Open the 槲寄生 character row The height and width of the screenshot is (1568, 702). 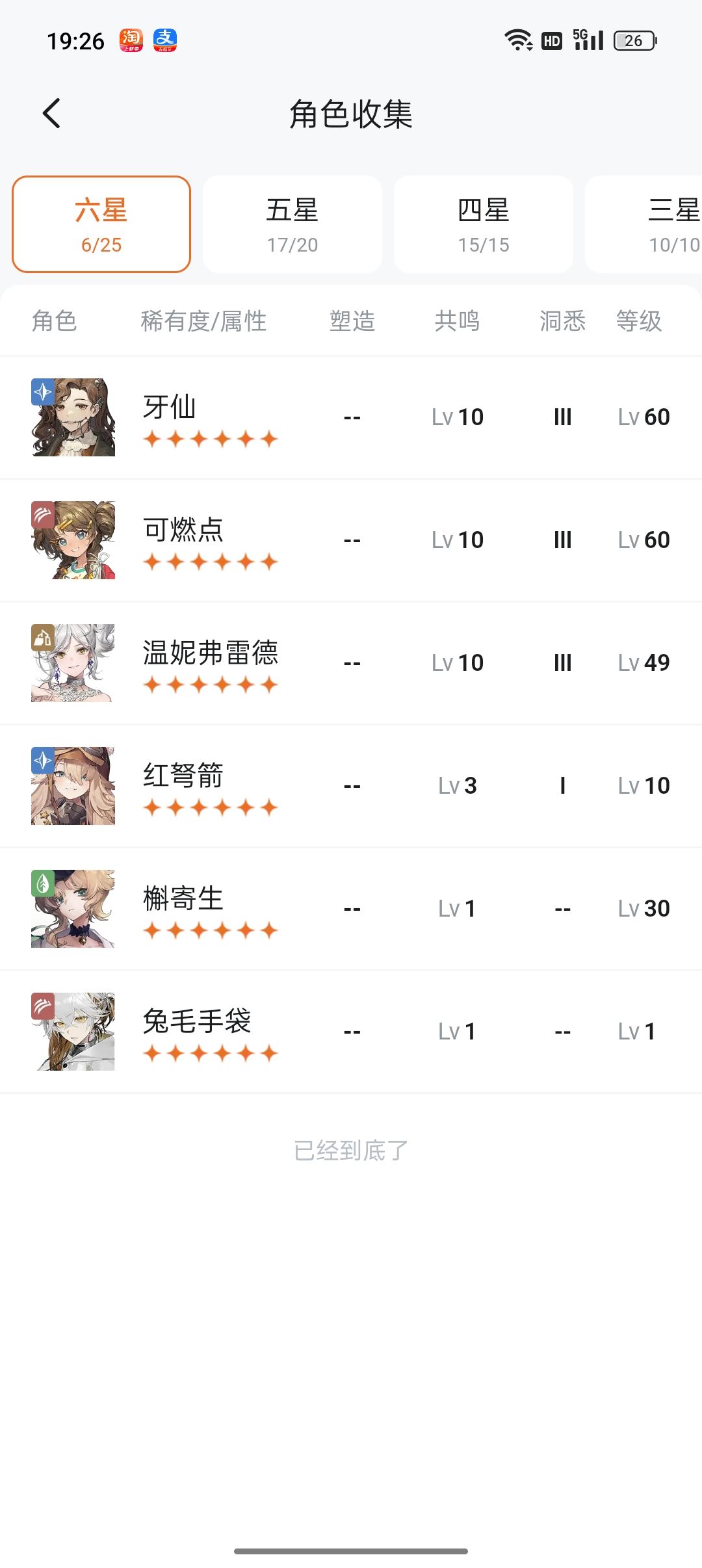(351, 909)
